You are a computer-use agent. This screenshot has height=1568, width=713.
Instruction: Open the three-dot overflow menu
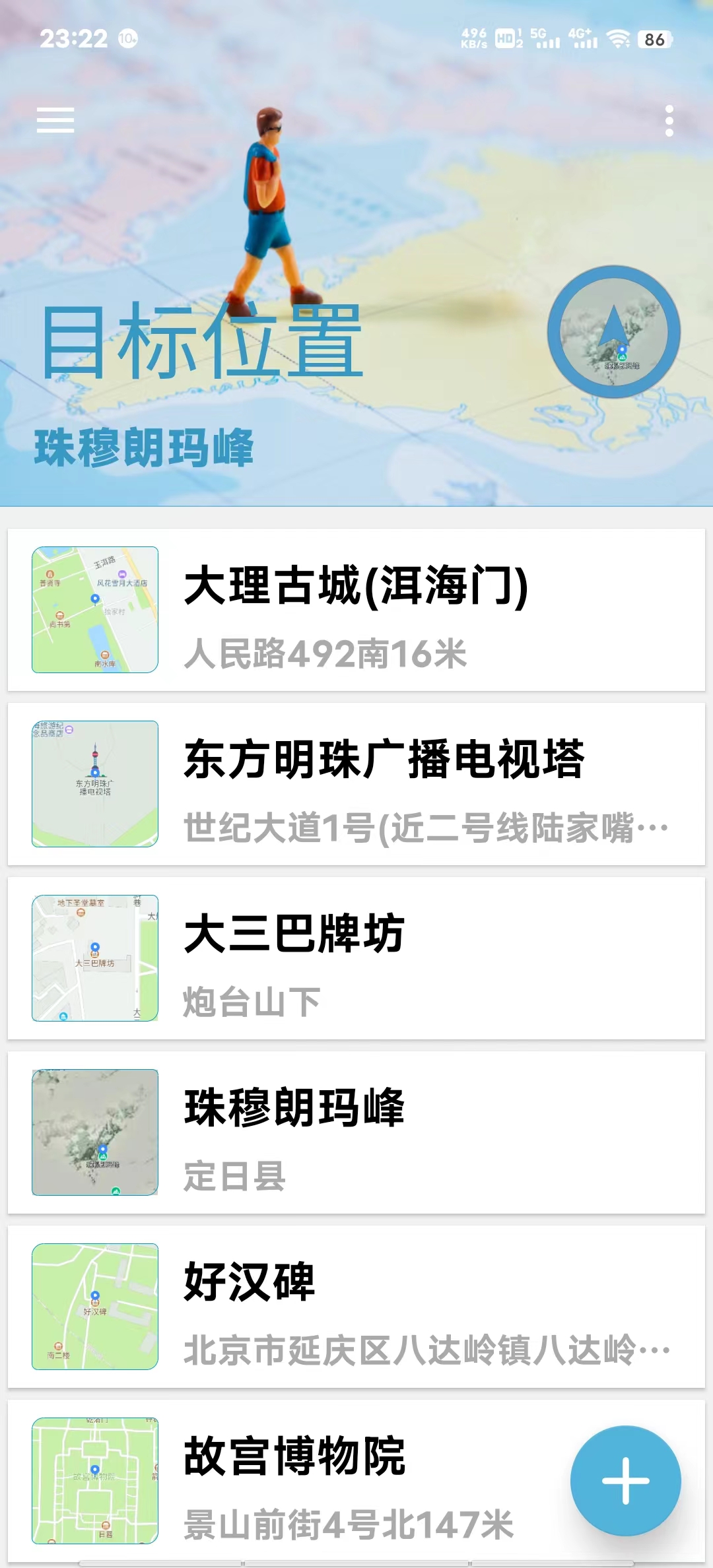click(669, 121)
